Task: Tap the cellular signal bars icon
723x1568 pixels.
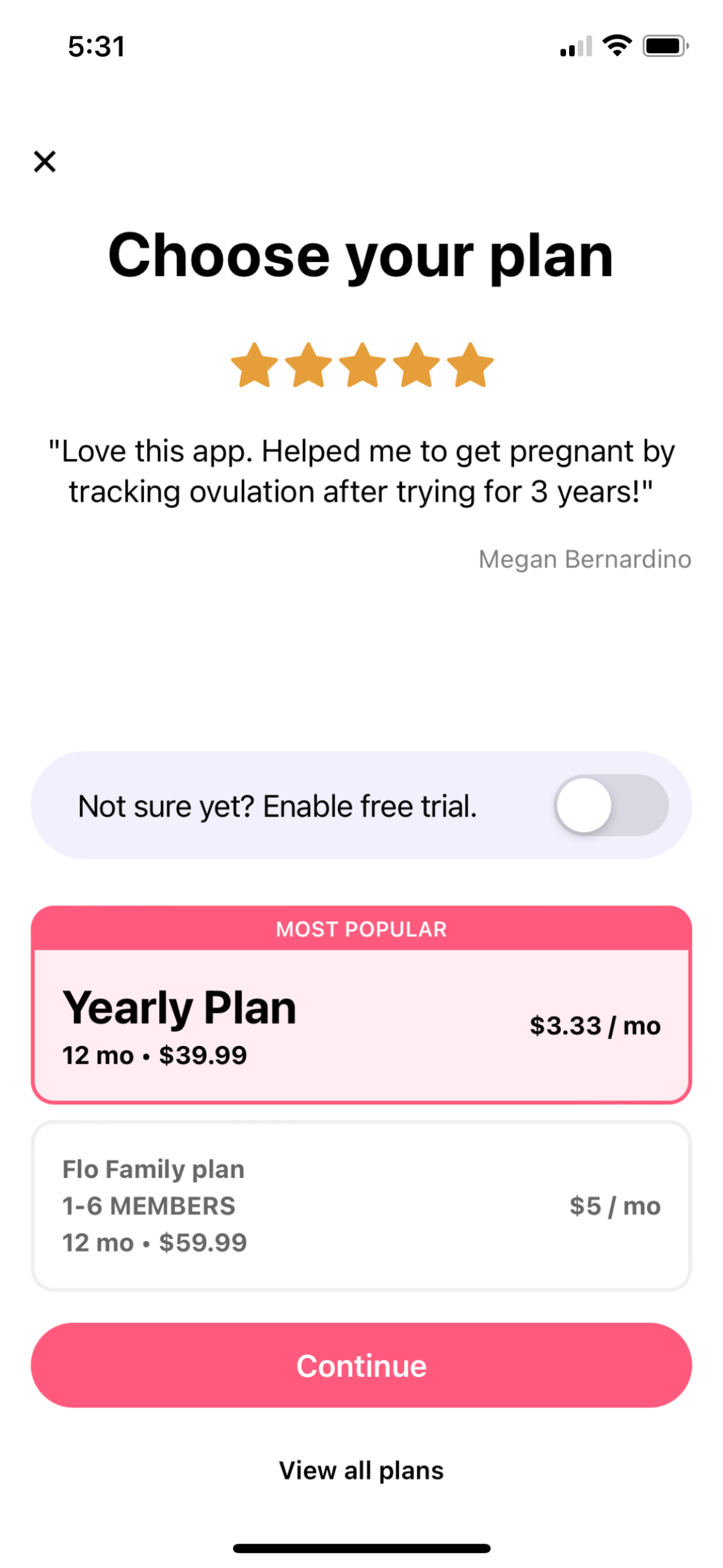Action: click(x=573, y=46)
